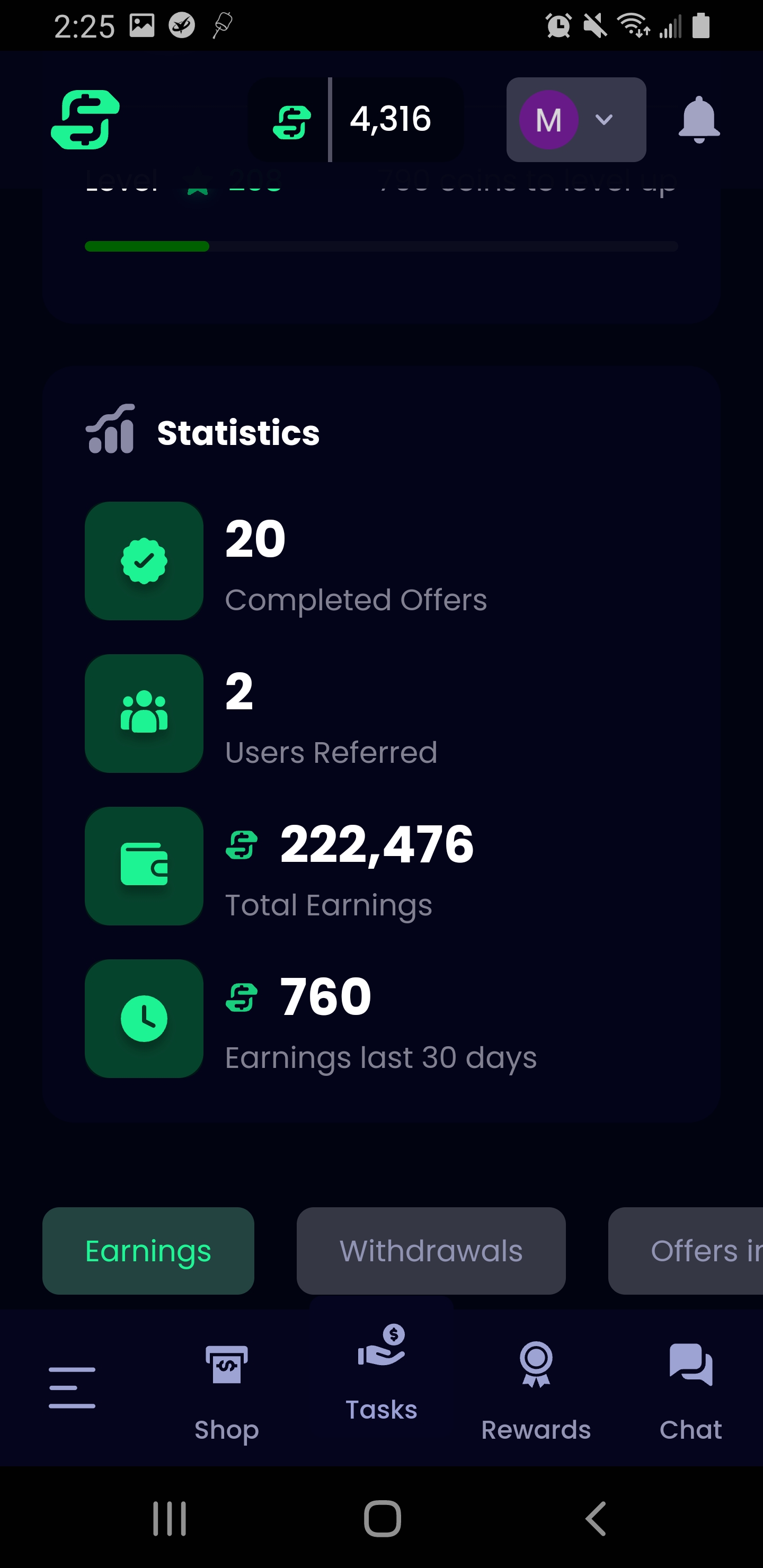The height and width of the screenshot is (1568, 763).
Task: Switch to the Withdrawals tab
Action: (431, 1251)
